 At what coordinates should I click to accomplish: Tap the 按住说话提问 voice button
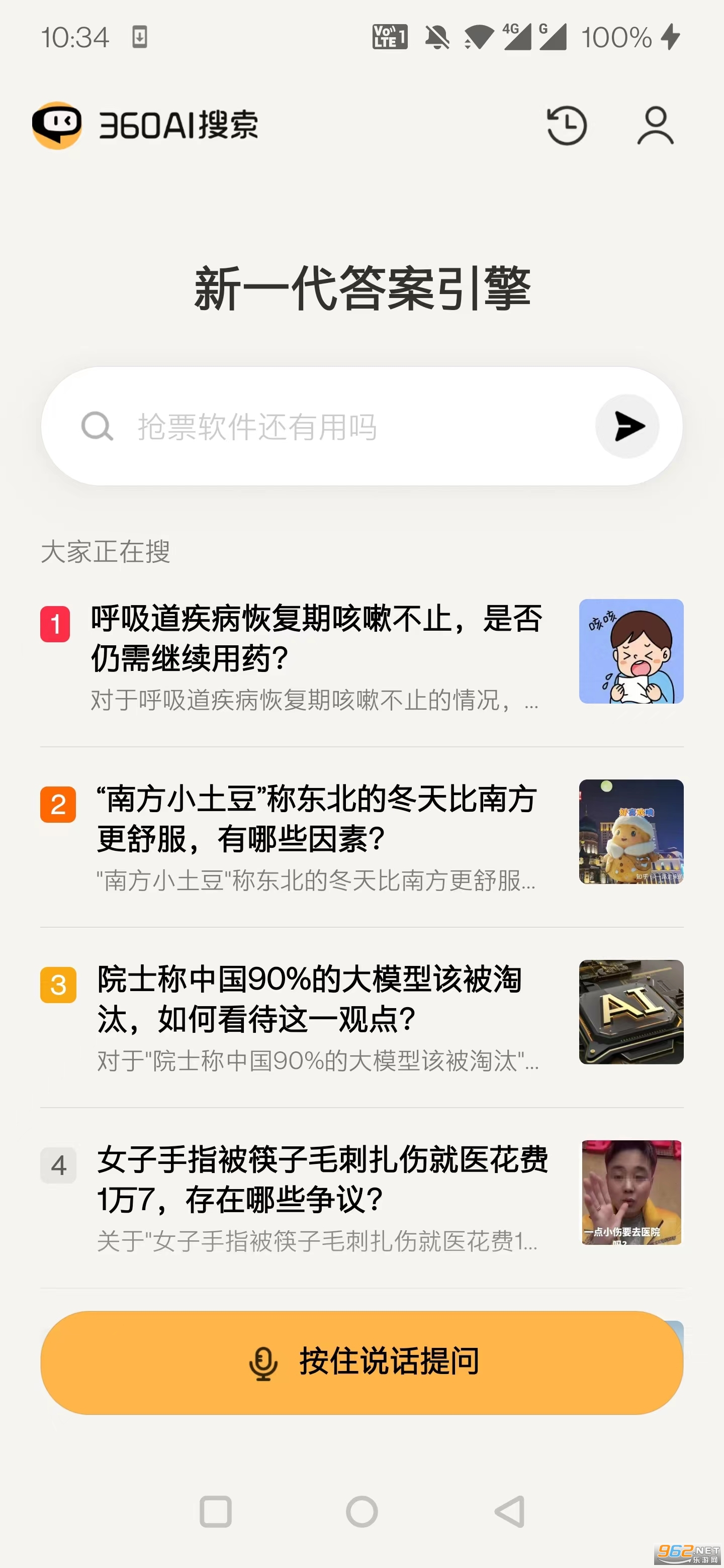[361, 1362]
